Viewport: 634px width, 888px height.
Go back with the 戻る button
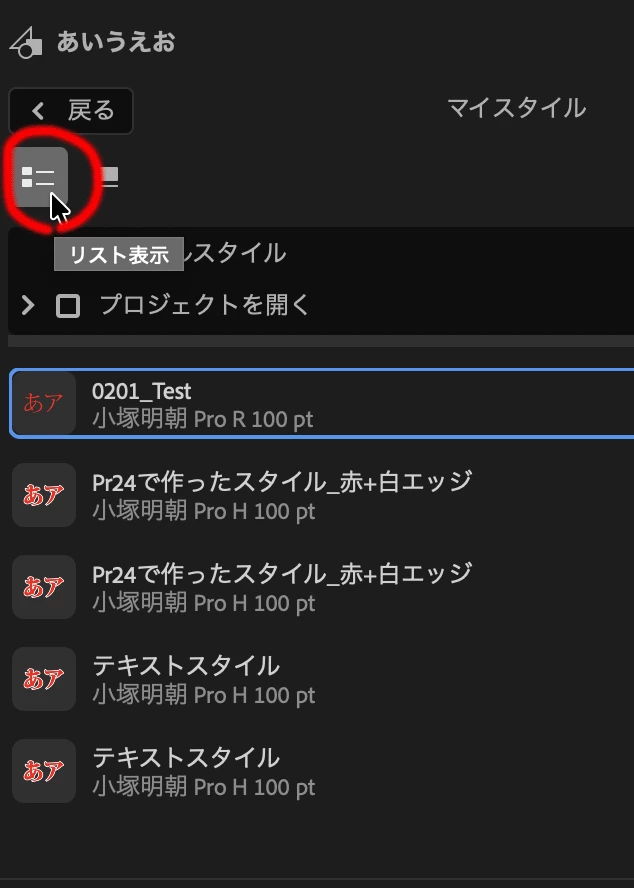point(71,110)
